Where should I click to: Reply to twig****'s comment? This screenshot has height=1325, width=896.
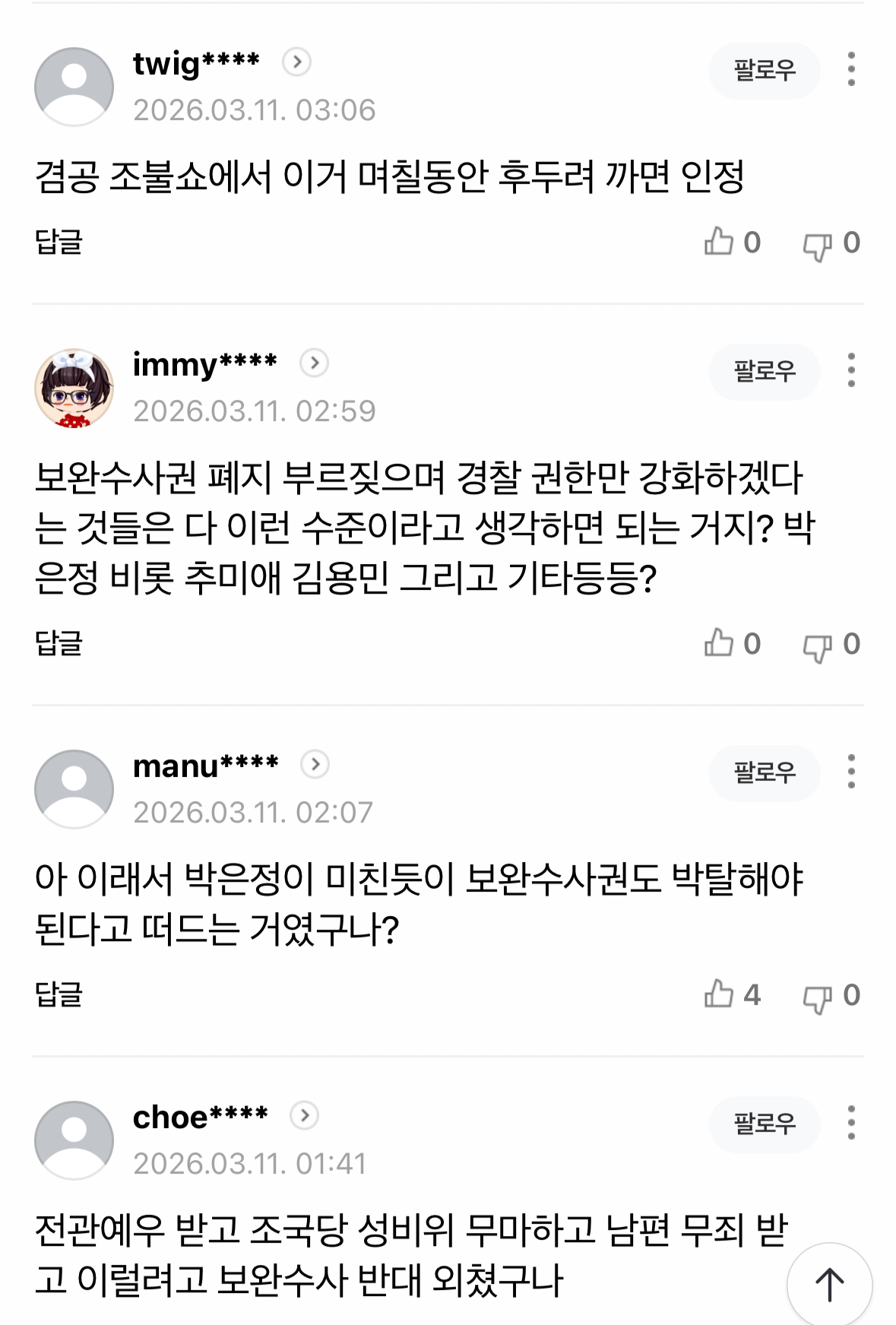click(x=59, y=242)
